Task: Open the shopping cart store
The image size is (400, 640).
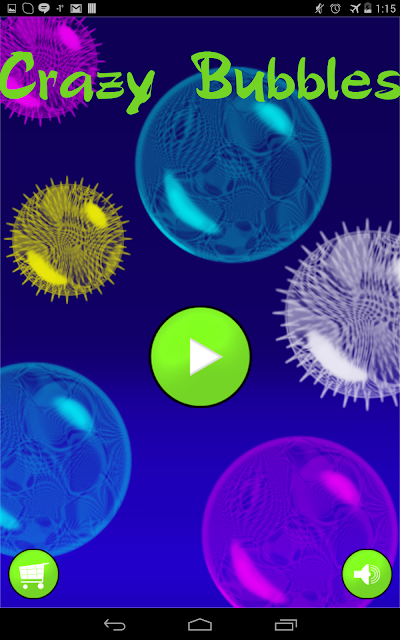Action: coord(33,574)
